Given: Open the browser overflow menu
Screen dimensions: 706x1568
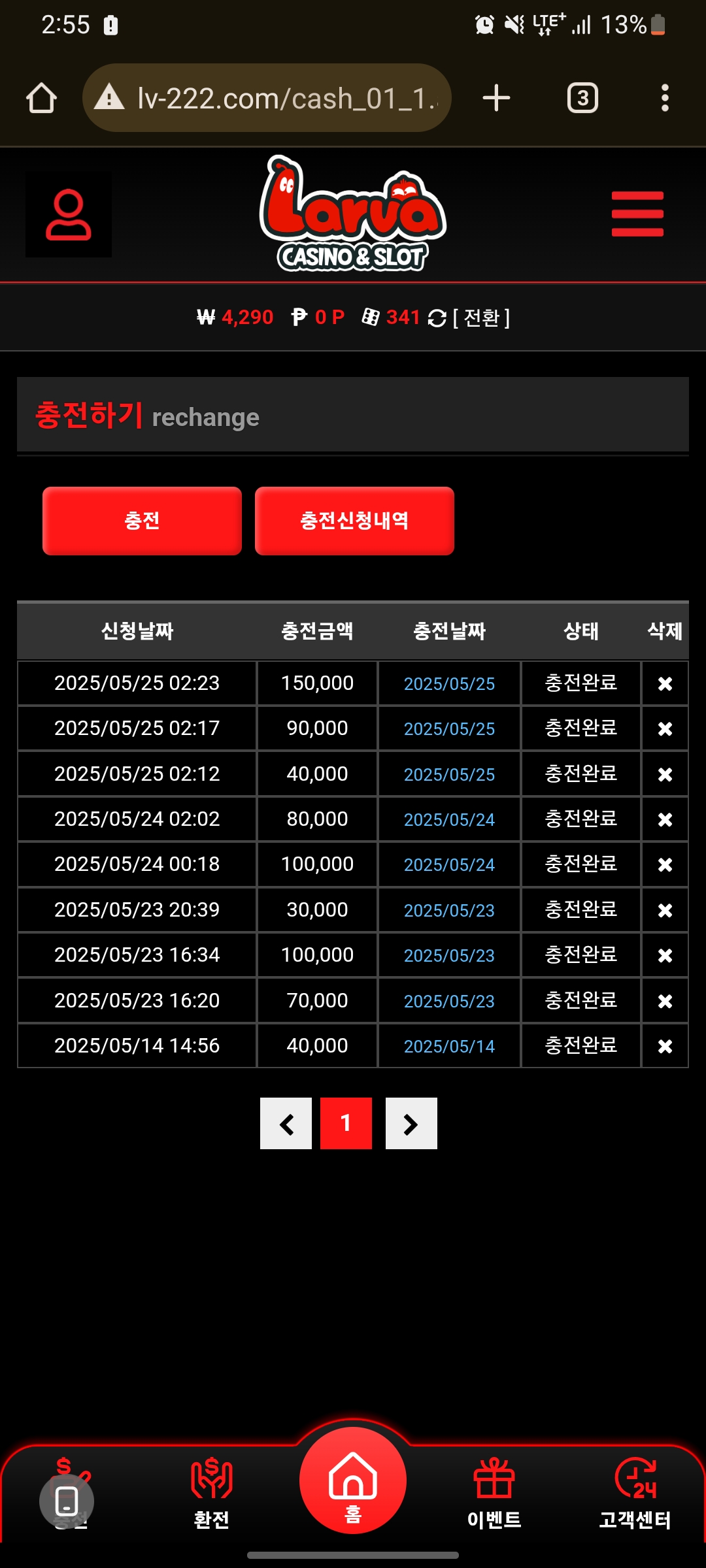Looking at the screenshot, I should point(665,99).
